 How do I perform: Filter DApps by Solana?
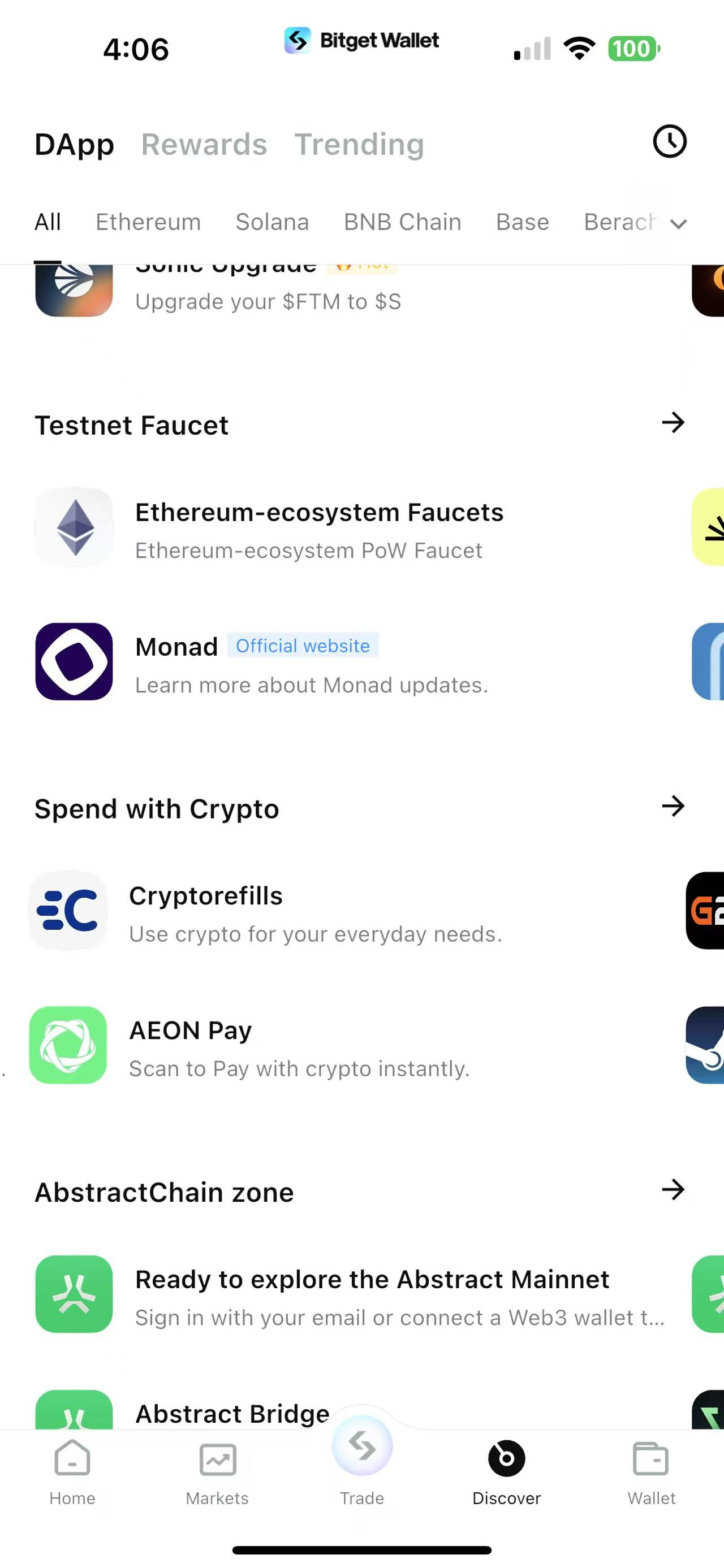(272, 222)
